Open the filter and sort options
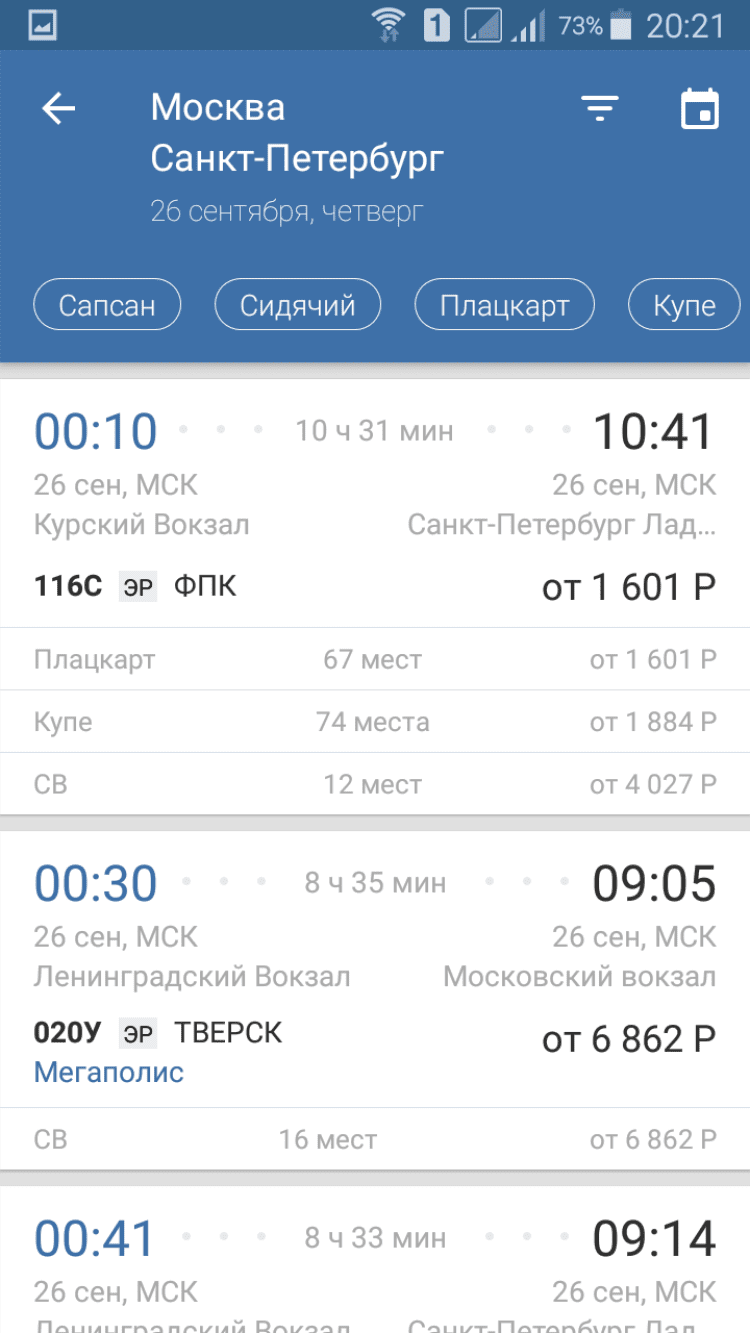Image resolution: width=750 pixels, height=1333 pixels. 601,108
